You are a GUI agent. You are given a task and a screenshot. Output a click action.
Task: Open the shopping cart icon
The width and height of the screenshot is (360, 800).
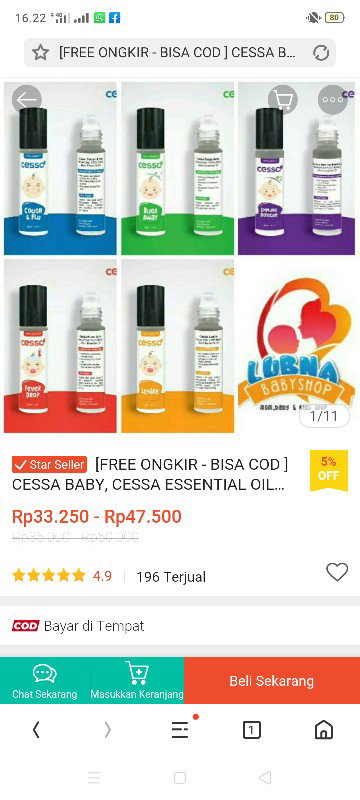coord(282,100)
